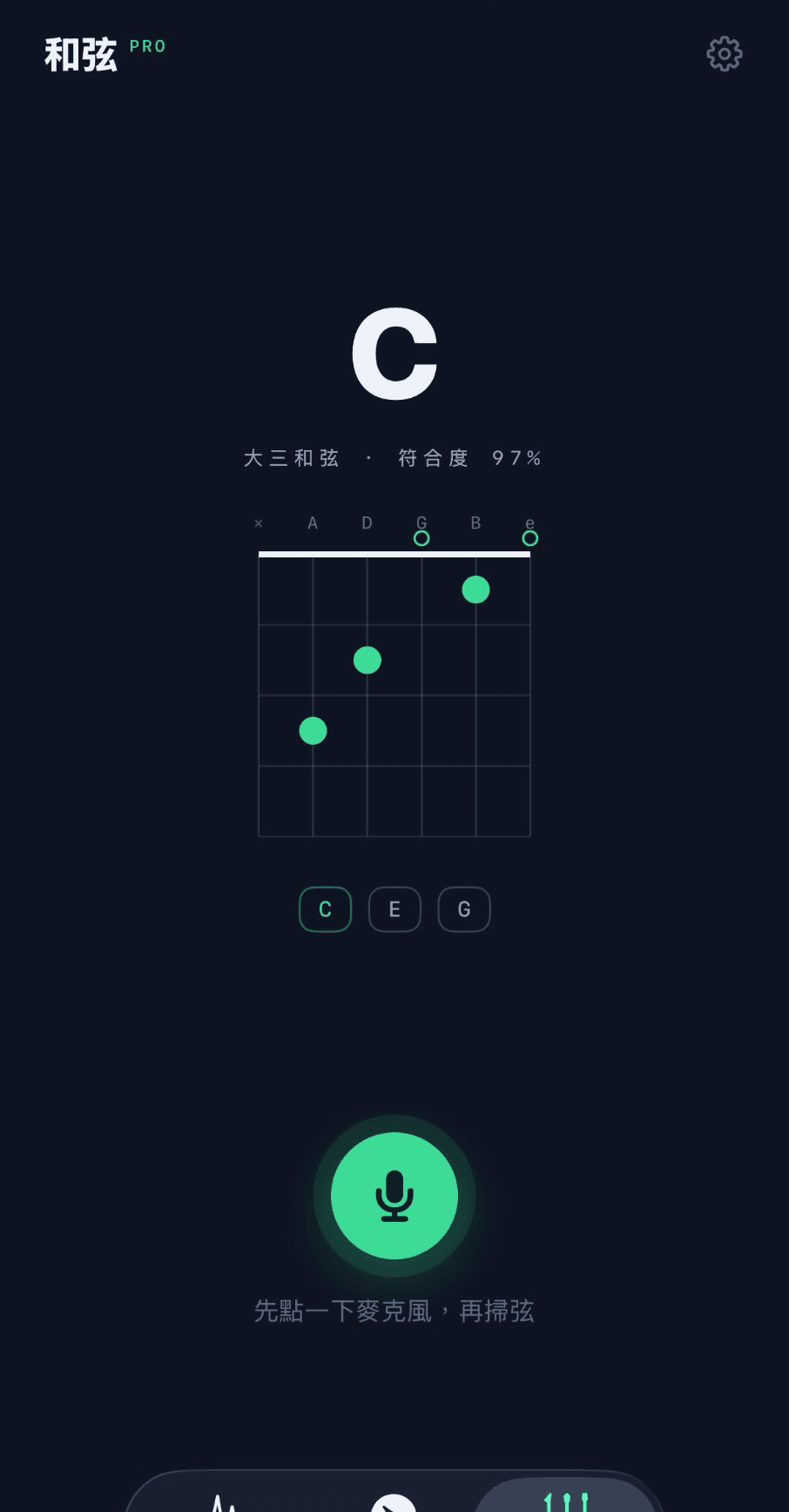
Task: Open settings via the gear icon
Action: (724, 54)
